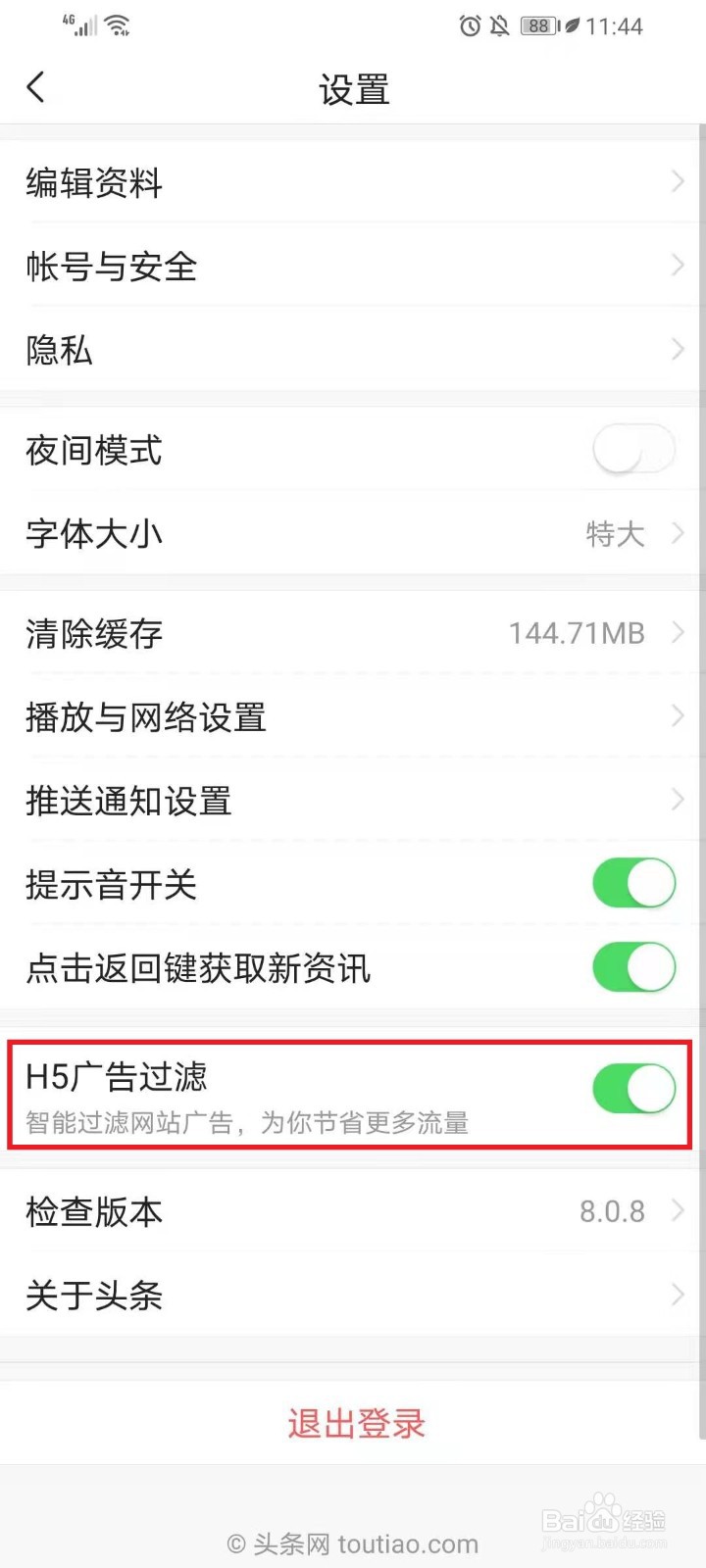Viewport: 706px width, 1568px height.
Task: Toggle off 点击返回键获取新资讯 switch
Action: pos(632,966)
